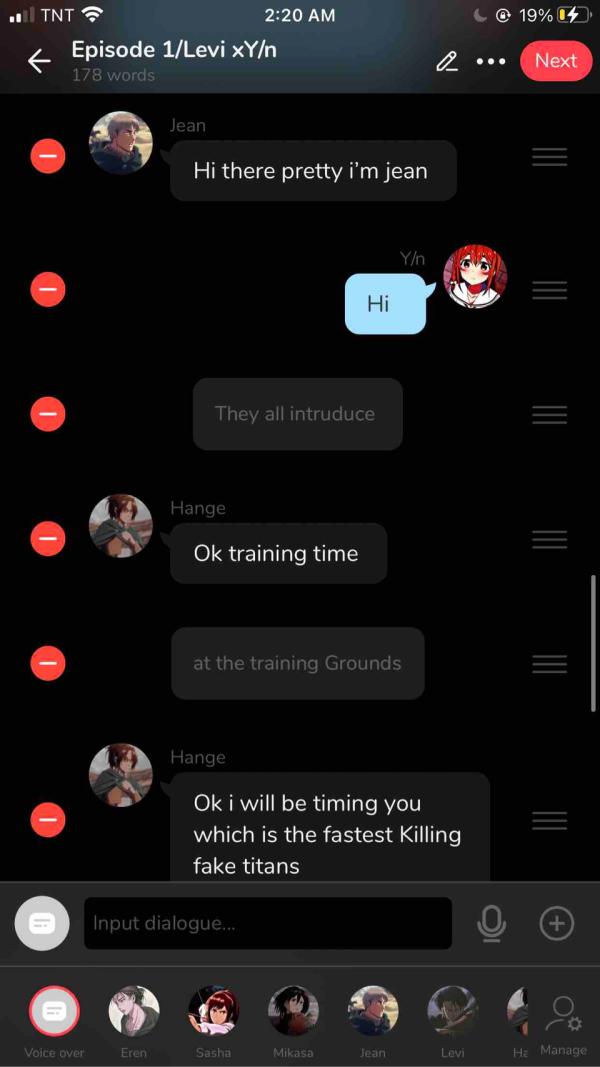Remove Hange's "Ok training time" message
Image resolution: width=600 pixels, height=1067 pixels.
[48, 539]
